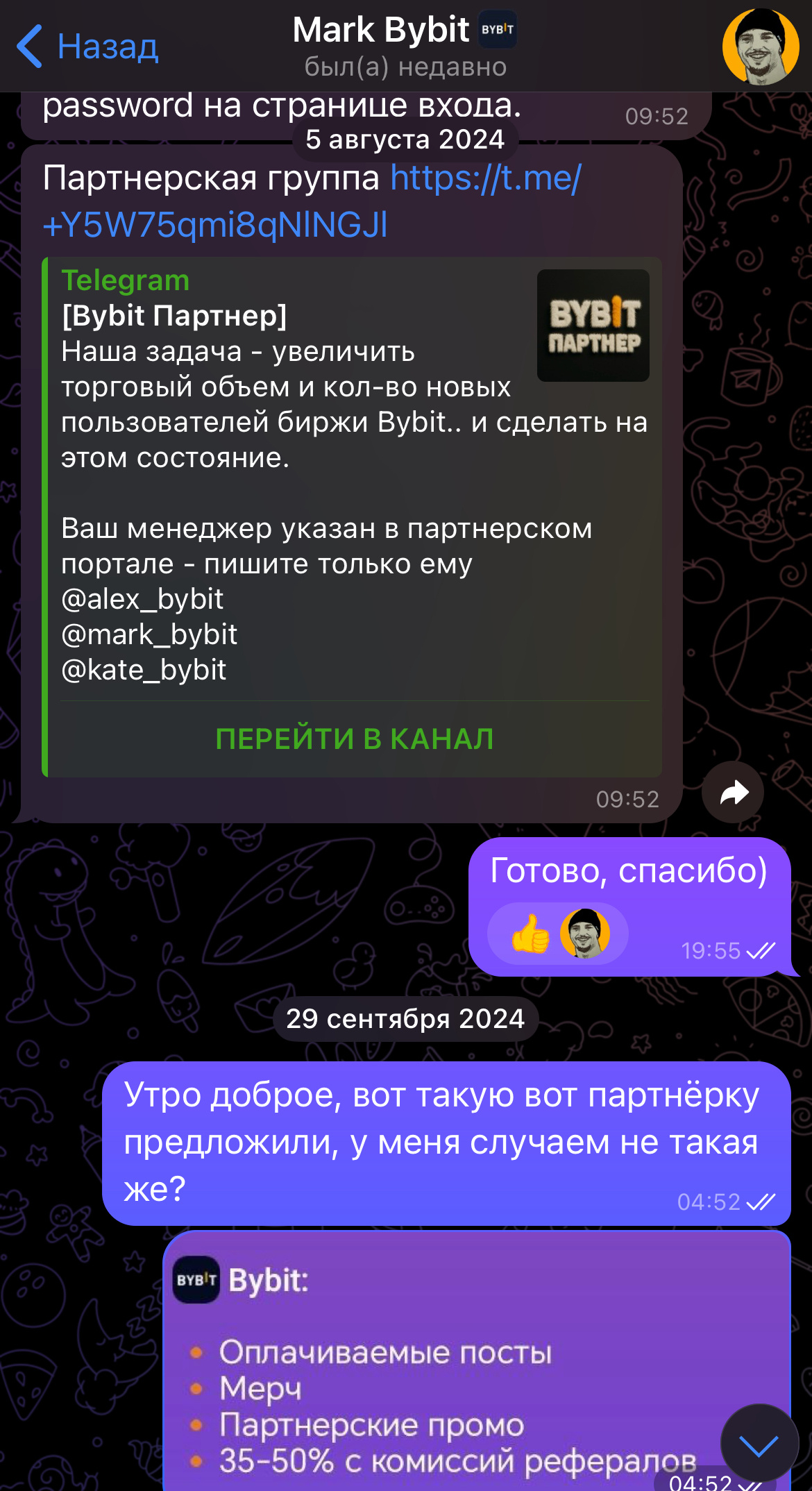Open the attached Bybit offer image
Image resolution: width=812 pixels, height=1491 pixels.
tap(477, 1361)
